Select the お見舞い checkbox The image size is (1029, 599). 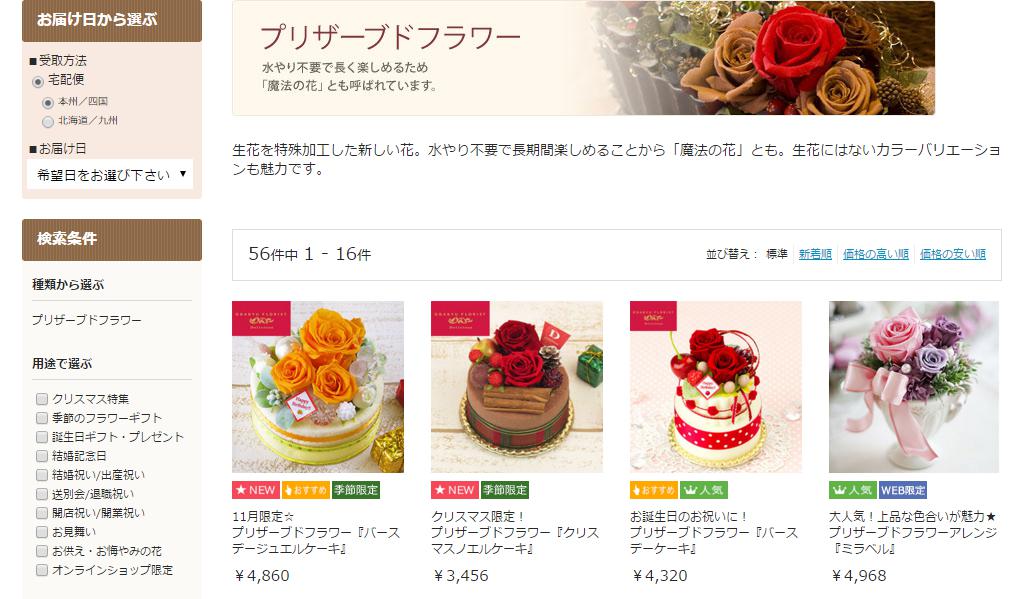pyautogui.click(x=42, y=532)
